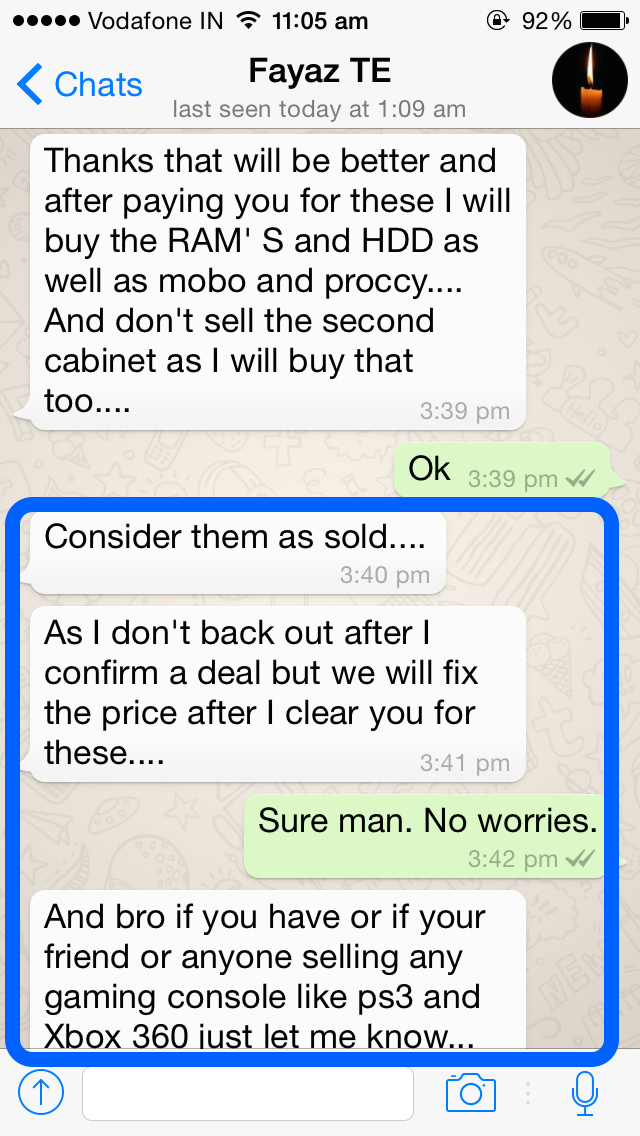640x1136 pixels.
Task: Tap the microphone for voice message
Action: click(585, 1093)
